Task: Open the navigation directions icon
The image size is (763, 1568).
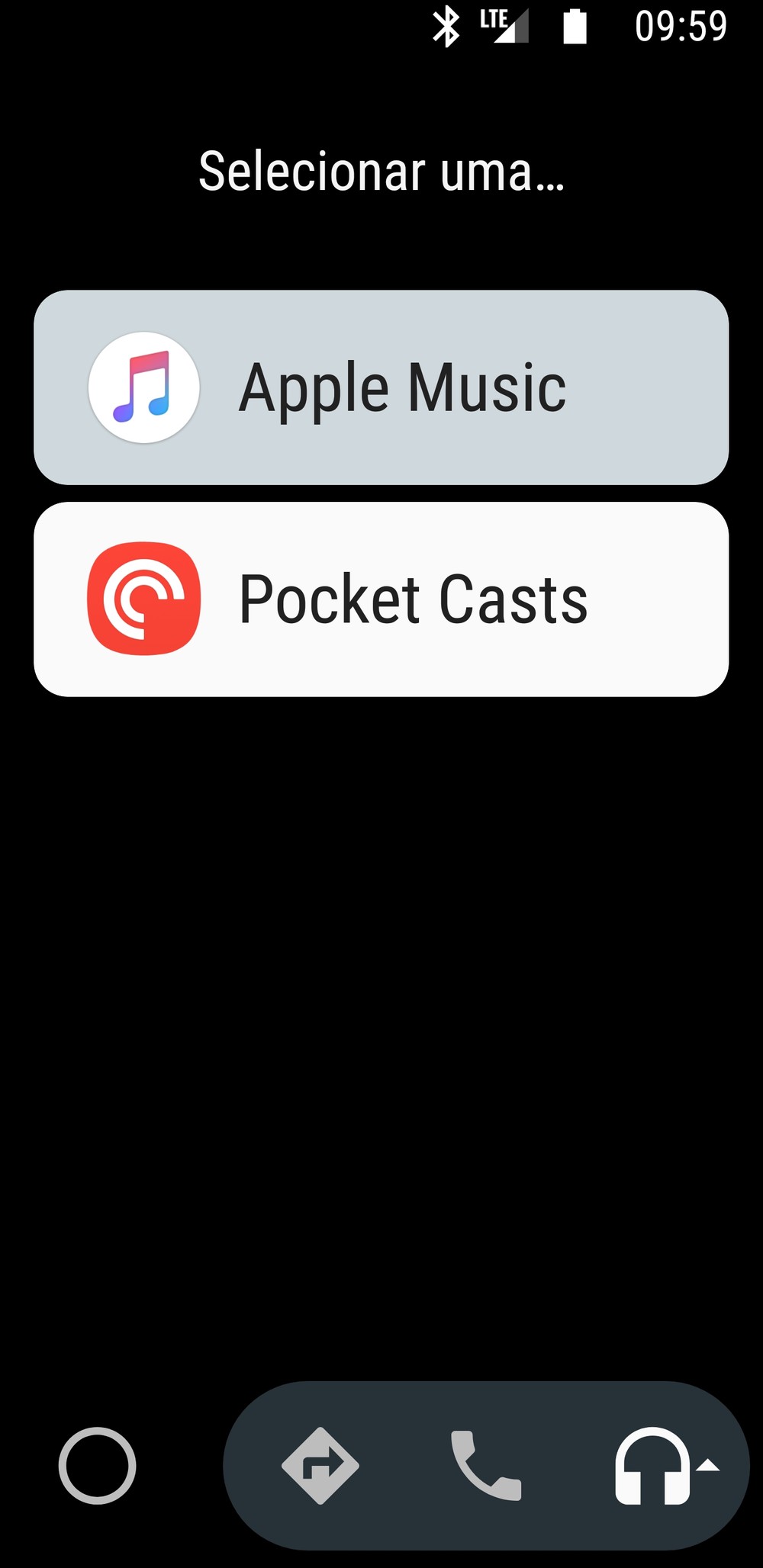Action: coord(320,1466)
